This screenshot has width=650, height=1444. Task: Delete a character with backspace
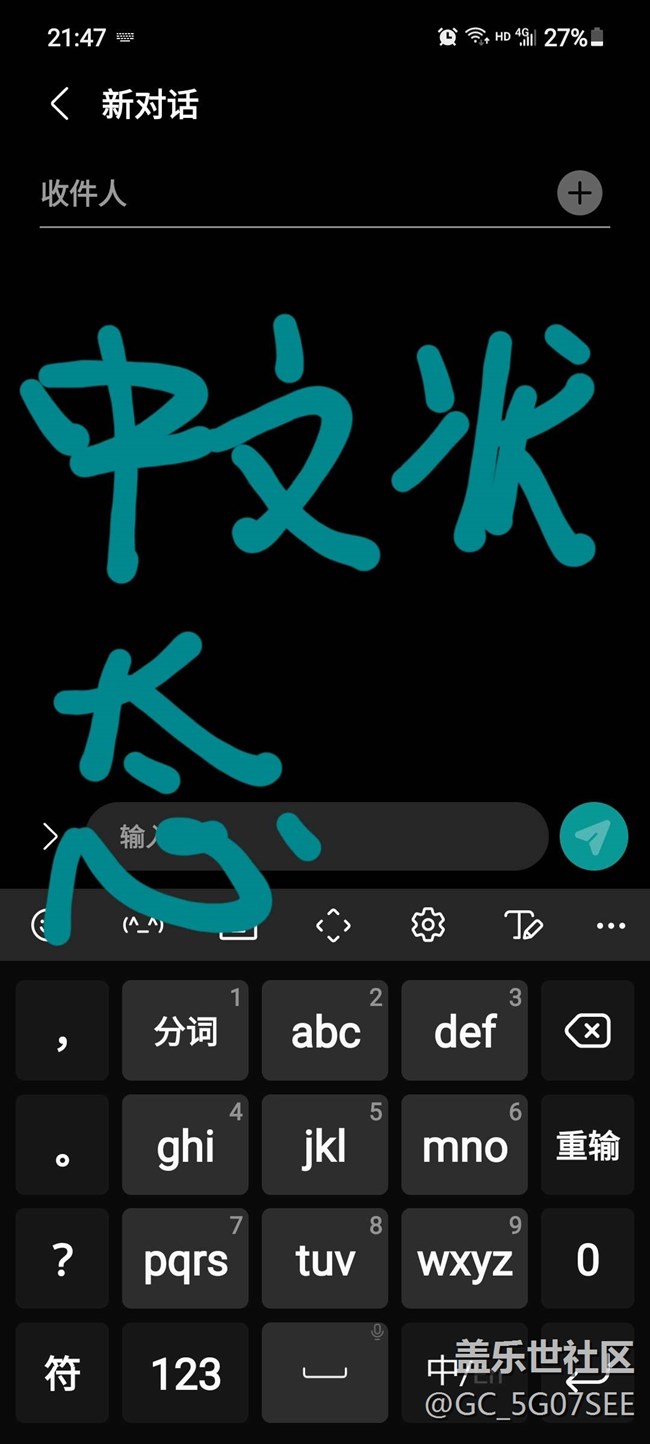[588, 1030]
